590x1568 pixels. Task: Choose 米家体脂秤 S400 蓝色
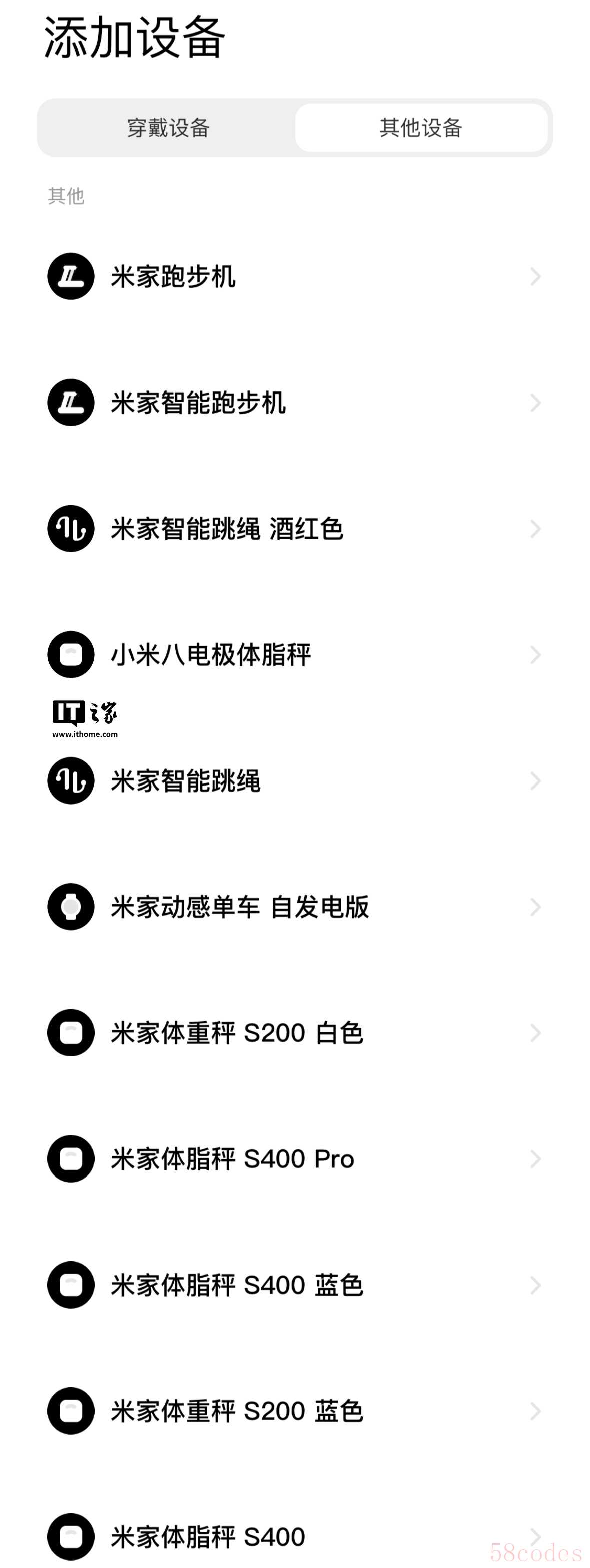294,1285
